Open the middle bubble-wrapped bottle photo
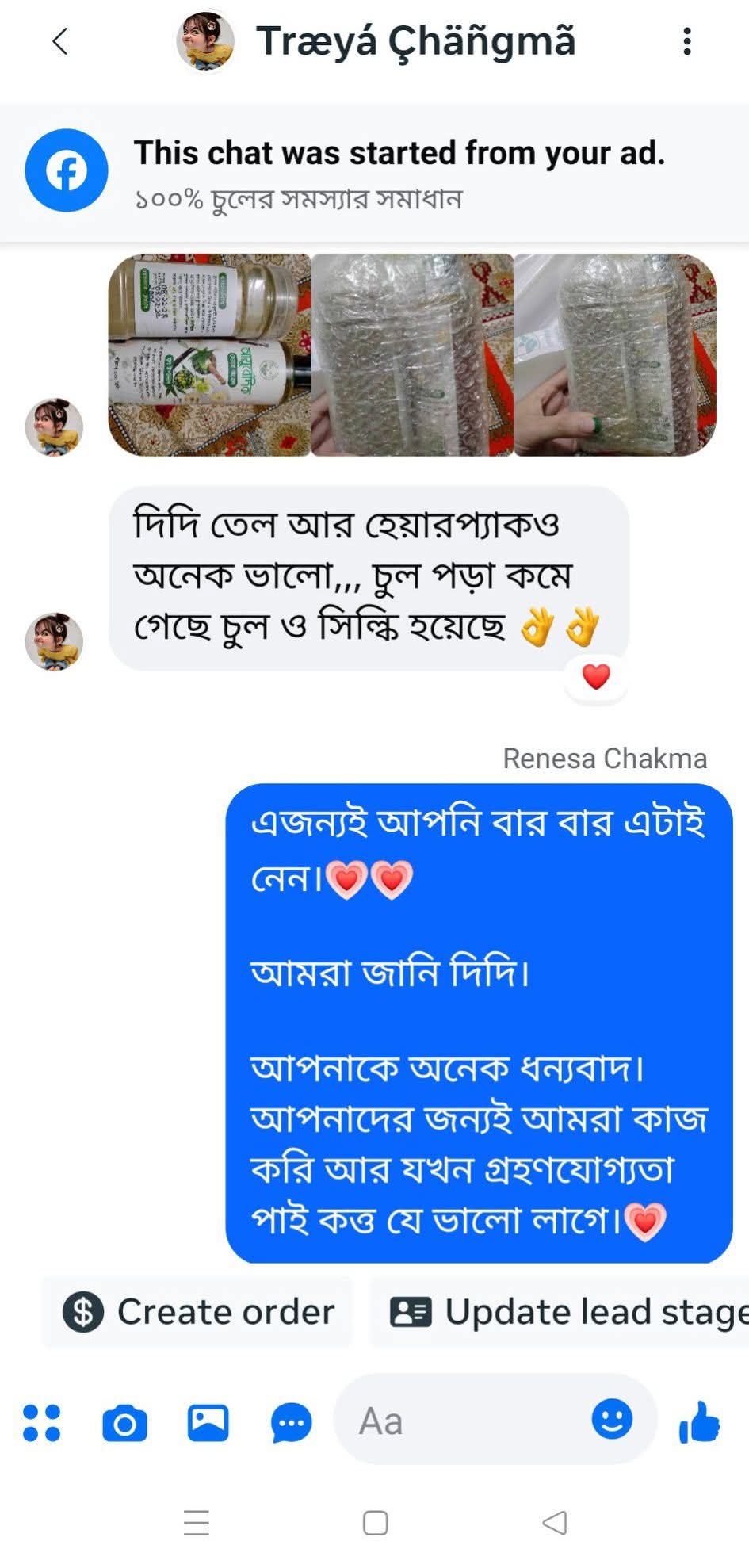This screenshot has height=1568, width=749. tap(412, 354)
